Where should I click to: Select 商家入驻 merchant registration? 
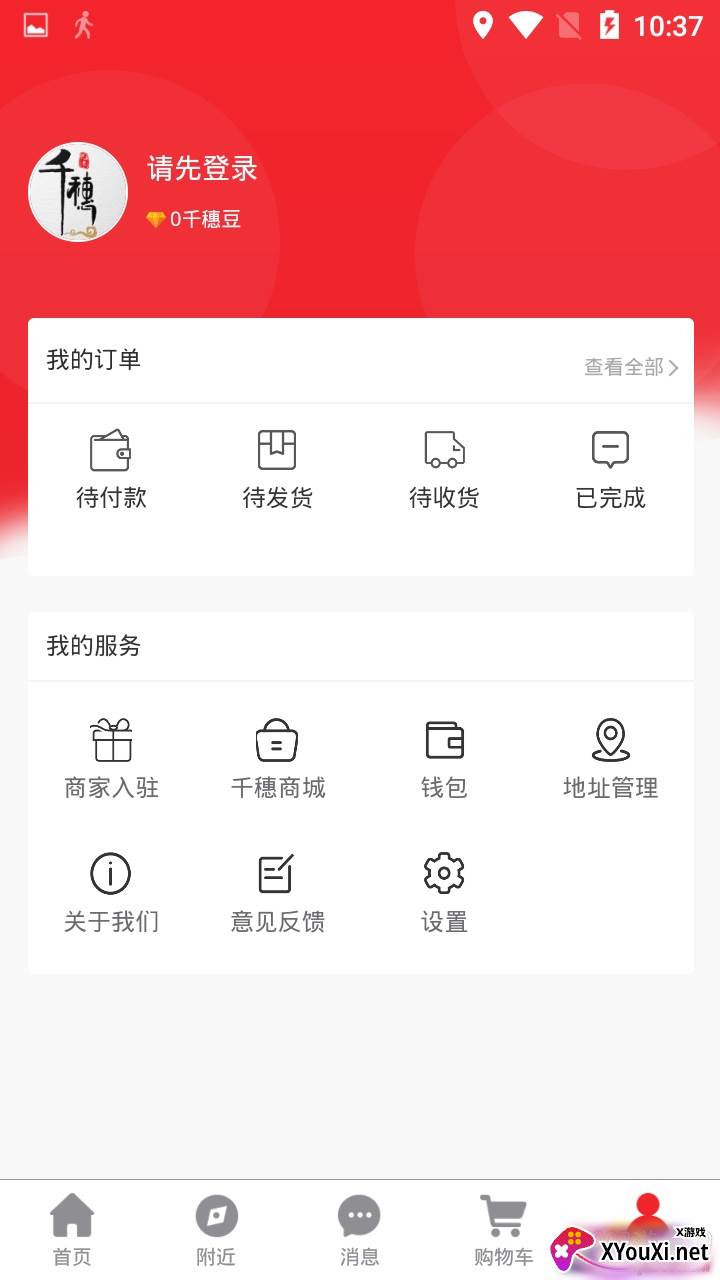pyautogui.click(x=111, y=760)
